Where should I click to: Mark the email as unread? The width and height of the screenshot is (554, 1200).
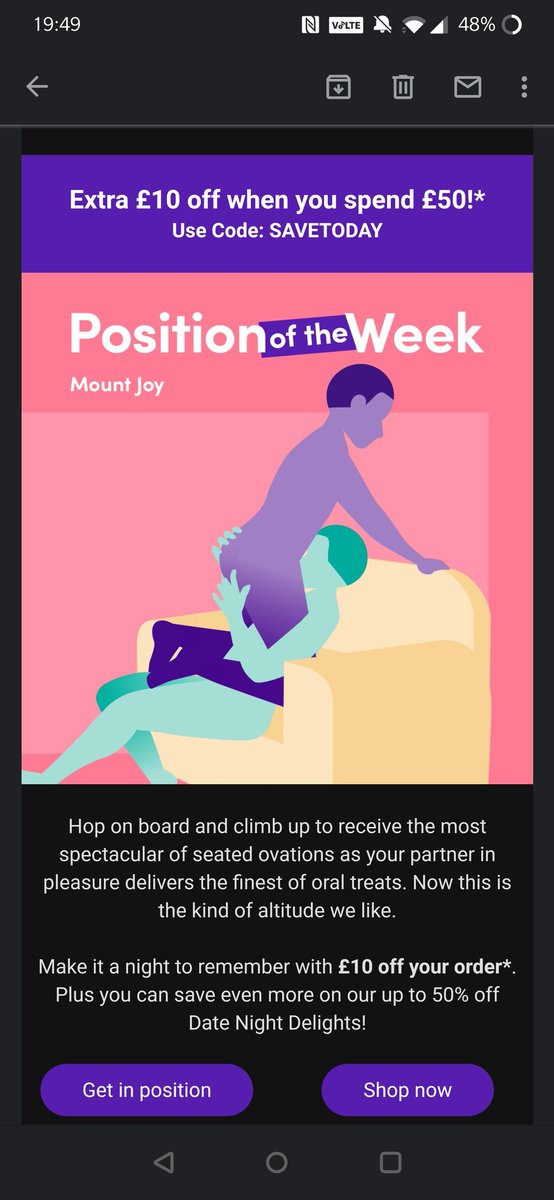tap(467, 87)
